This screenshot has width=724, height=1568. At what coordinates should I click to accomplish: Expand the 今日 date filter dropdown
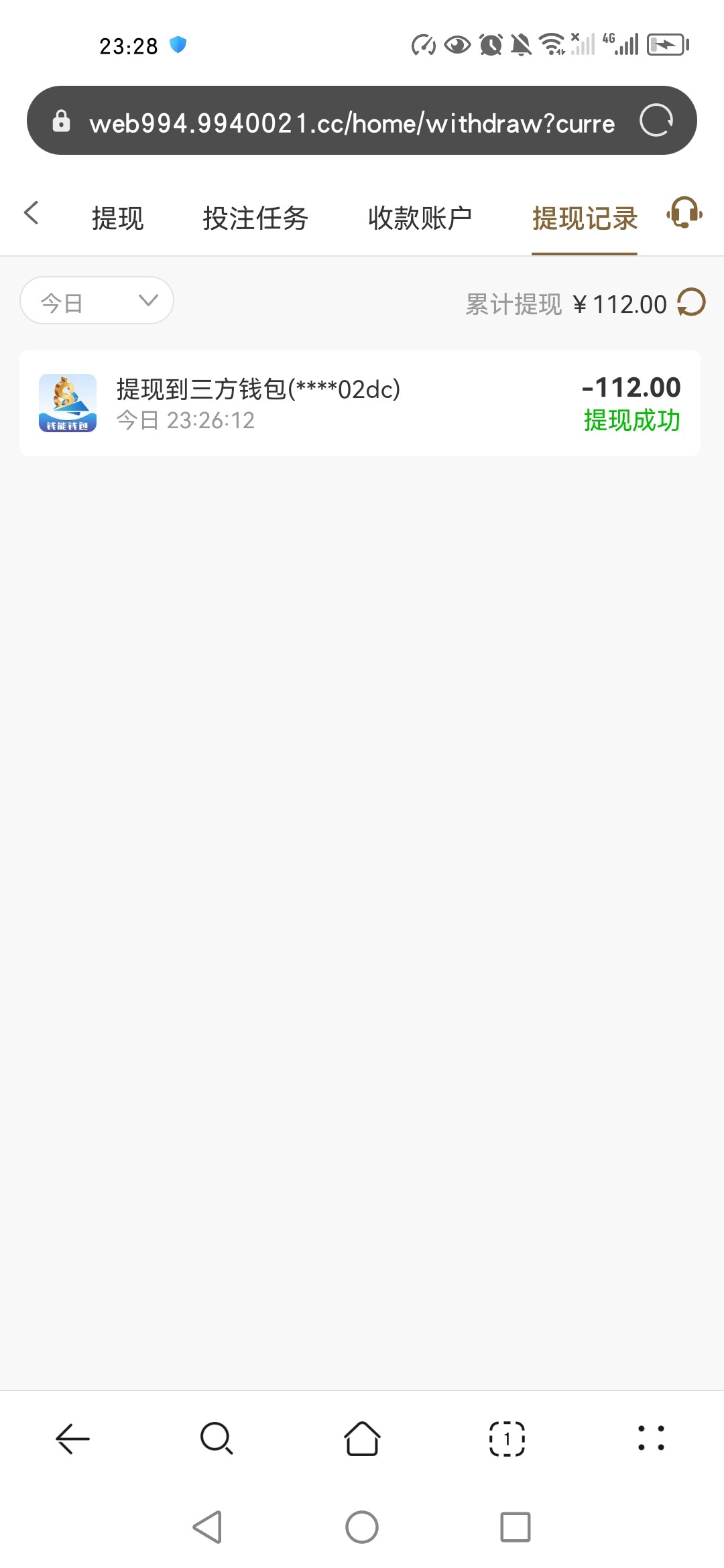click(97, 301)
